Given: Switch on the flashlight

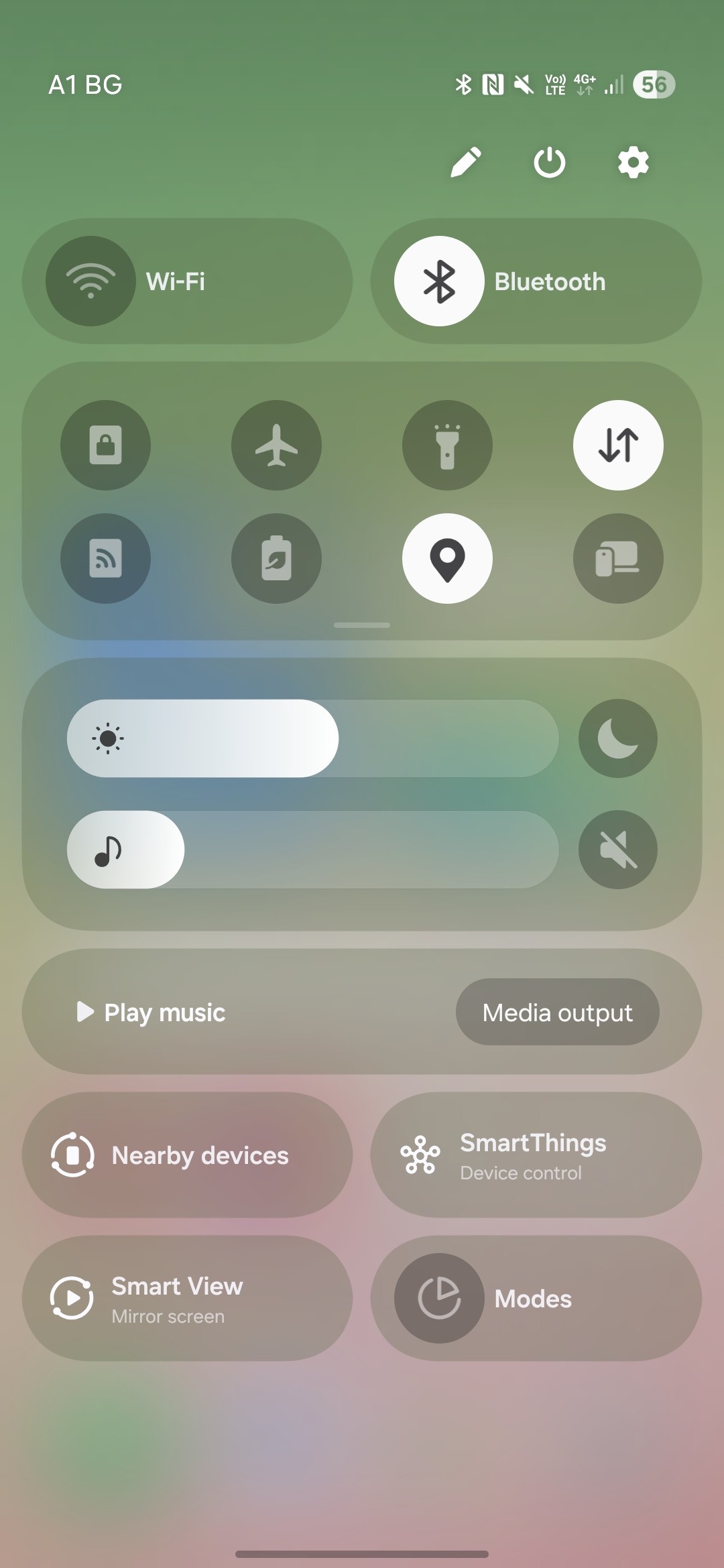Looking at the screenshot, I should 447,446.
